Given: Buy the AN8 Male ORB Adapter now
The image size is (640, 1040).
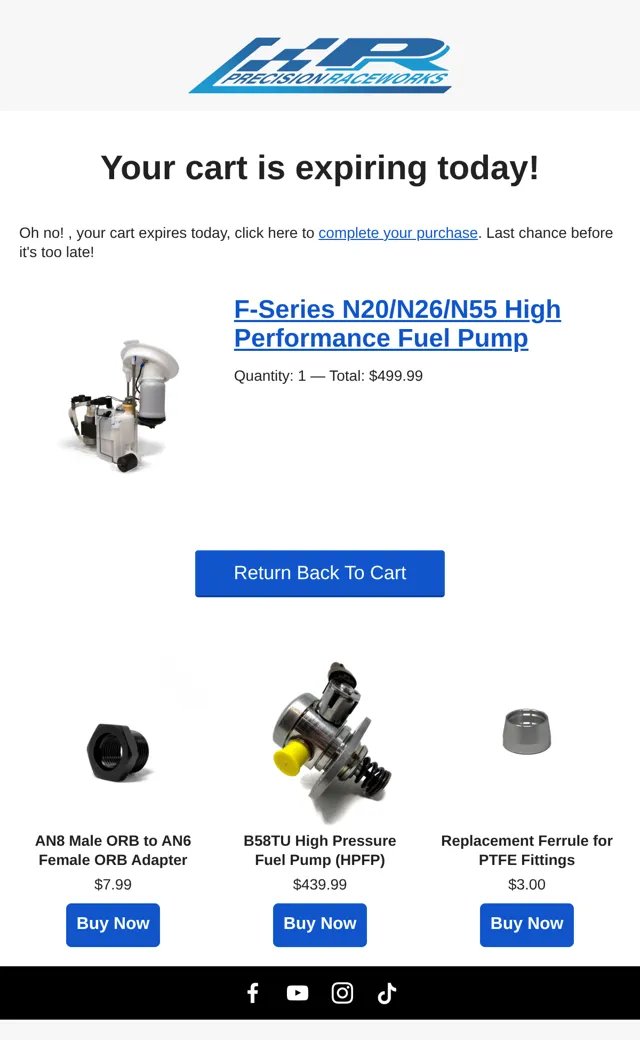Looking at the screenshot, I should [x=113, y=924].
